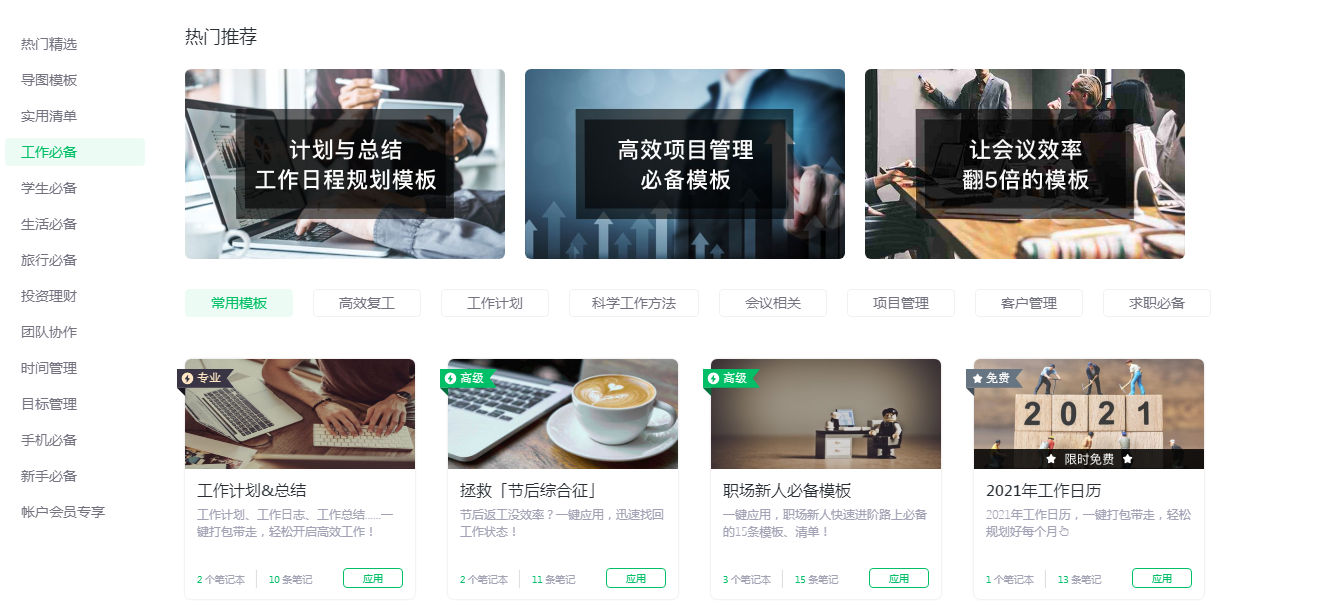
Task: Open the 让会议效率翻5倍的模板 banner
Action: pos(1025,164)
